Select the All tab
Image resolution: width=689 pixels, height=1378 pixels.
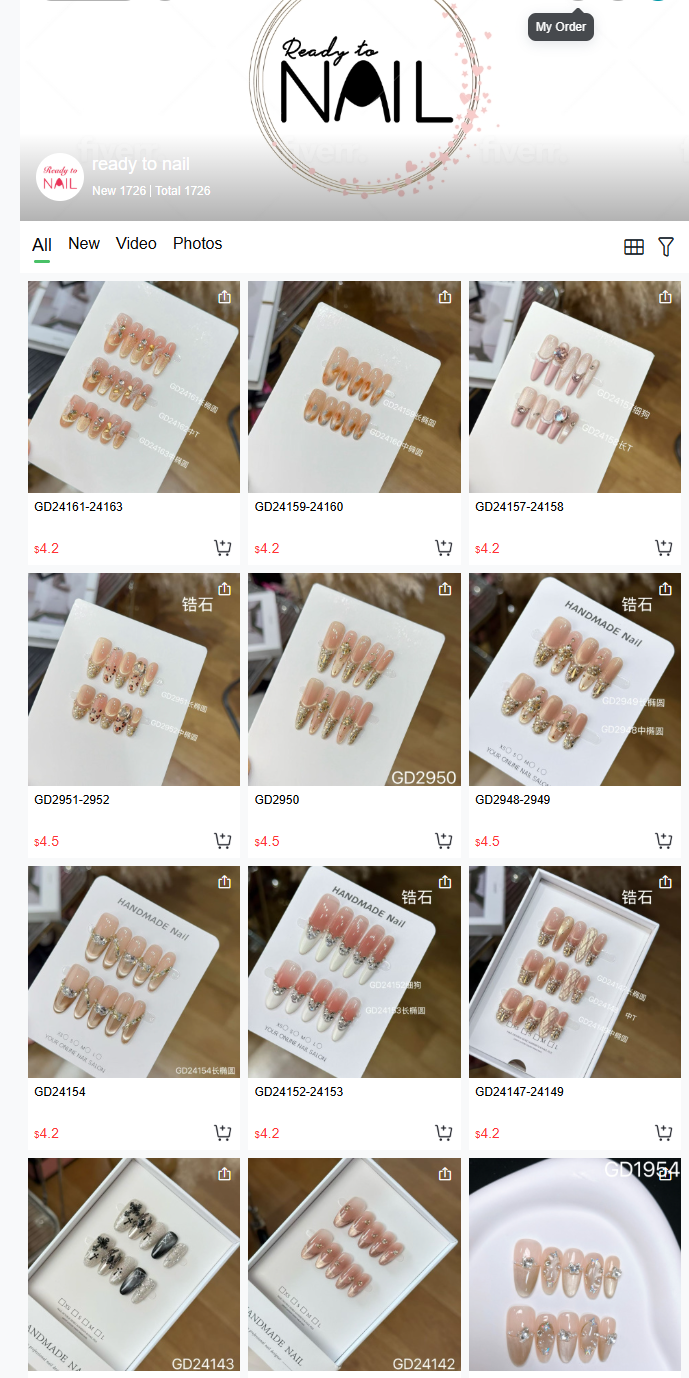point(42,245)
